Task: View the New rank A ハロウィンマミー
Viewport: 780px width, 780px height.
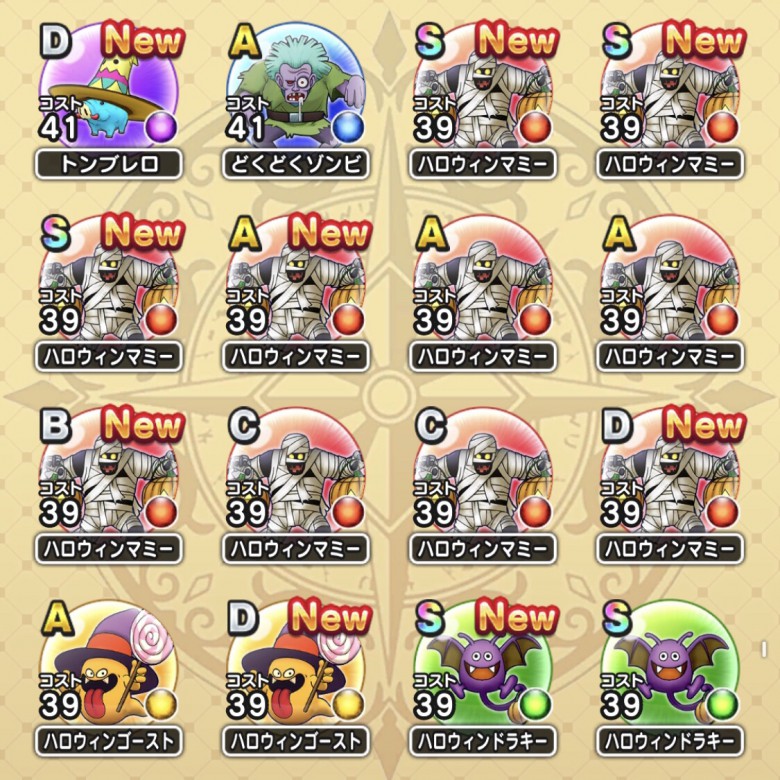Action: coord(298,285)
